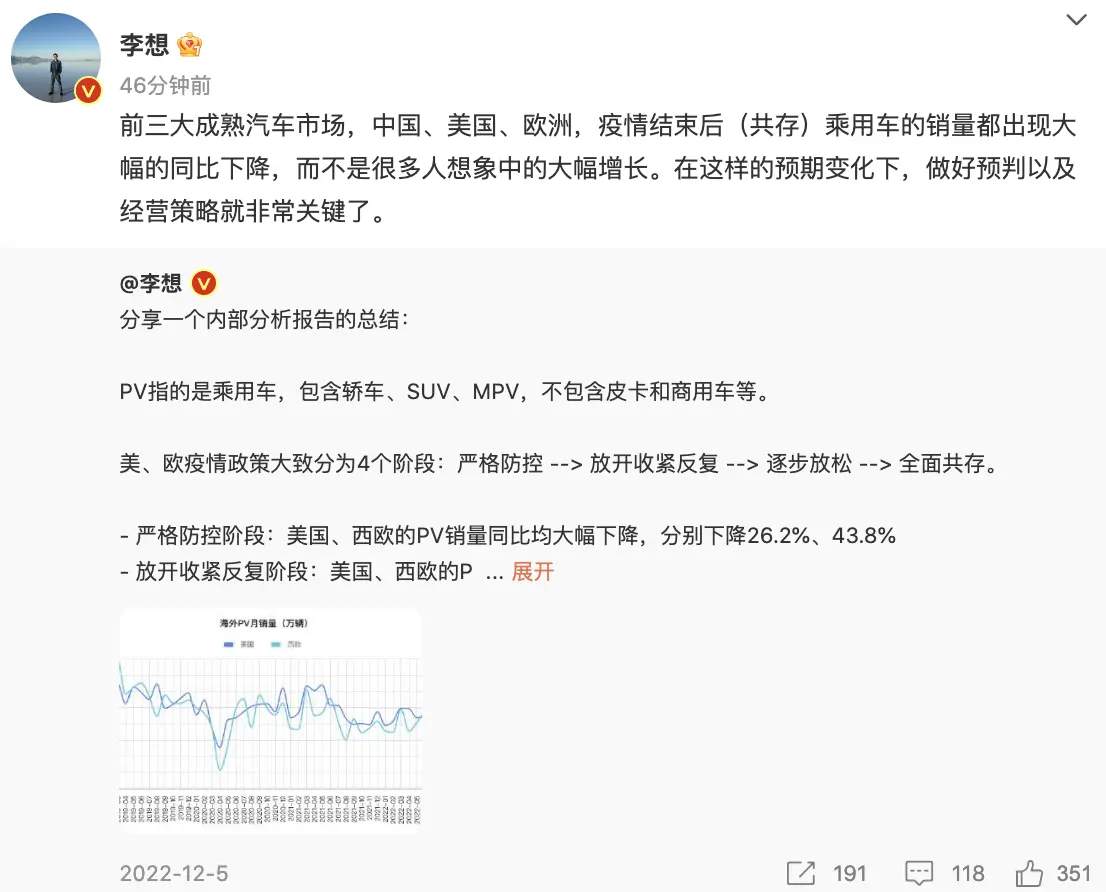Expand the full quoted post with 展开
The height and width of the screenshot is (892, 1106).
click(532, 572)
